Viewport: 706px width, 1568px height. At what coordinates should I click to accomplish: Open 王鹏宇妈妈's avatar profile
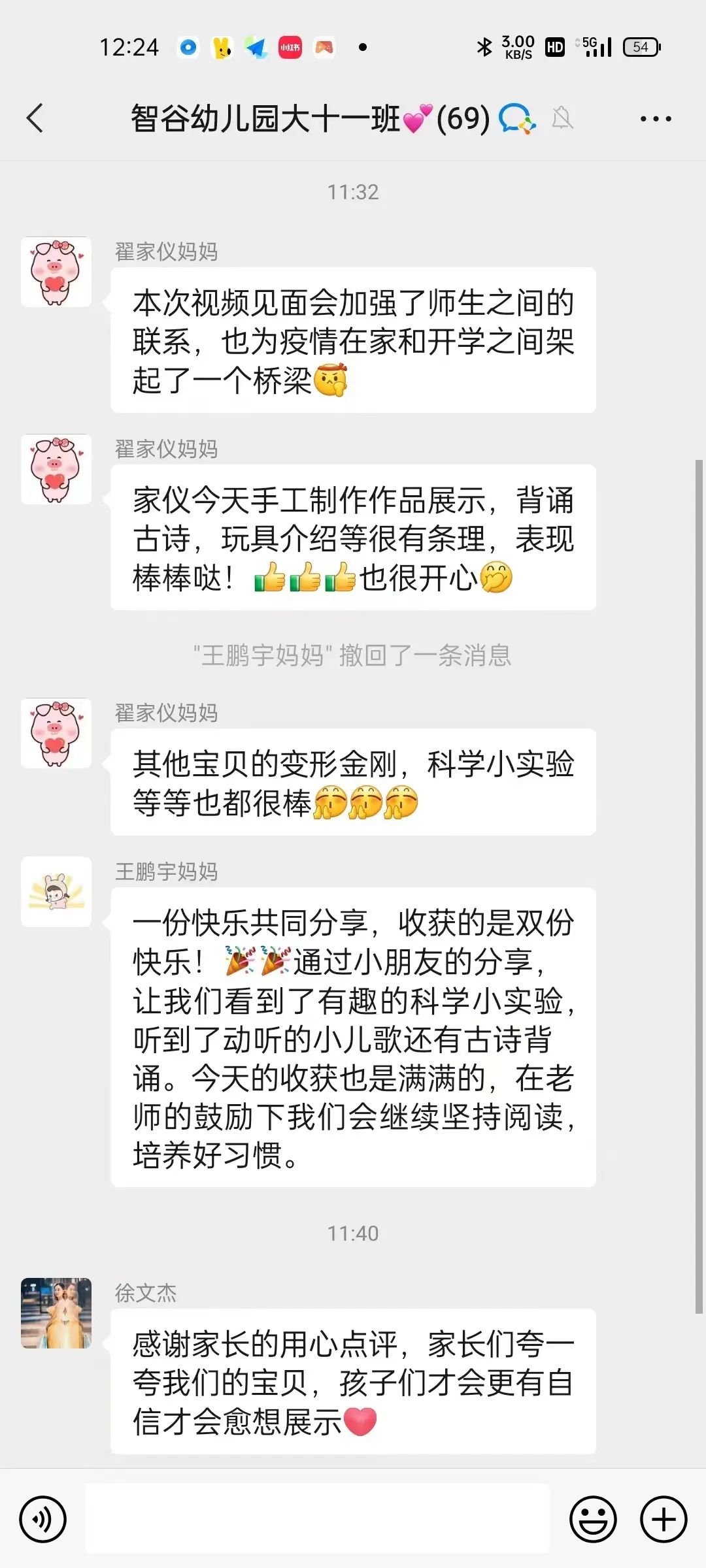[x=56, y=892]
